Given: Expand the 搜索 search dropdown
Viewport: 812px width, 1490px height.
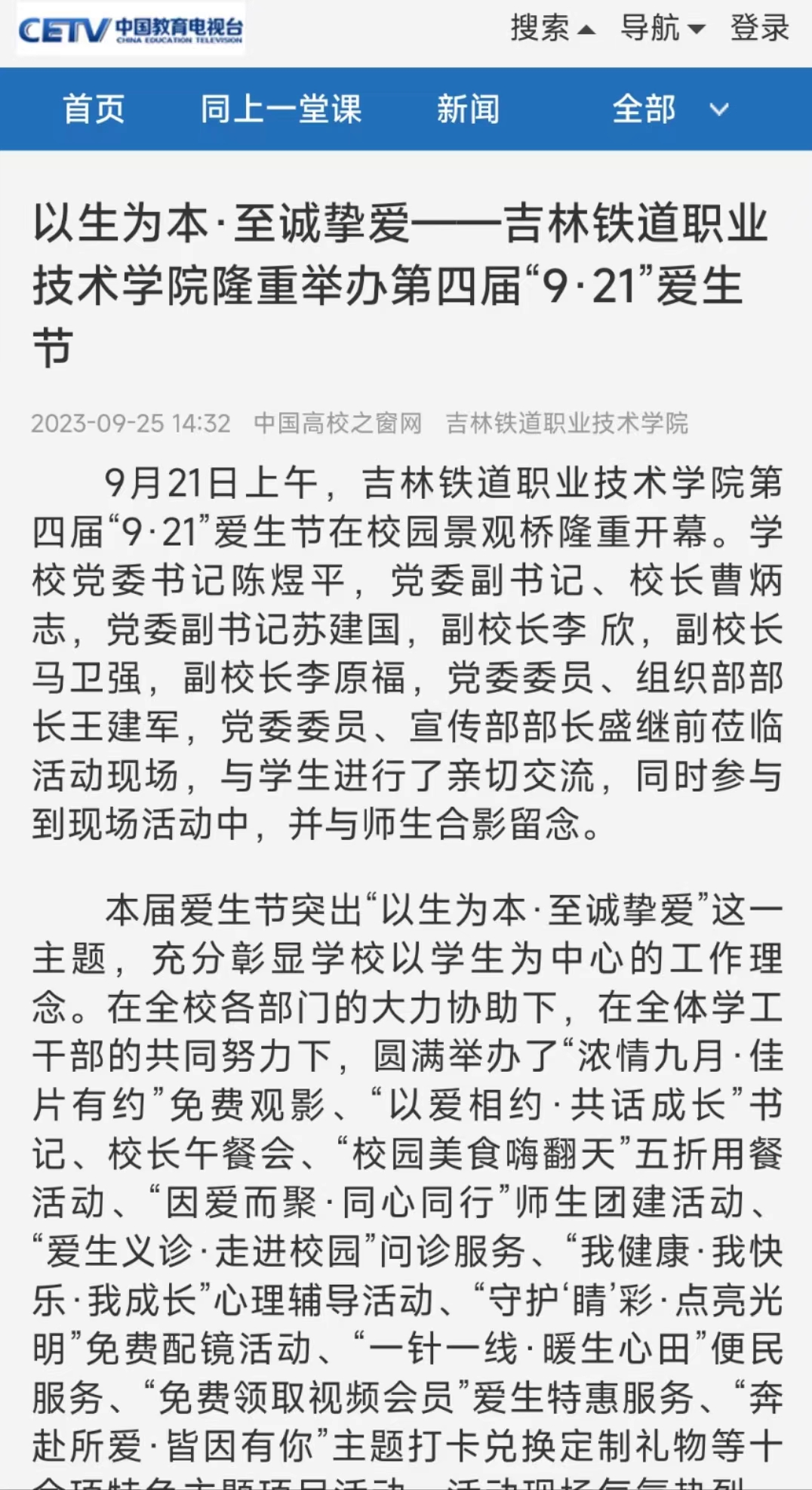Looking at the screenshot, I should tap(552, 29).
